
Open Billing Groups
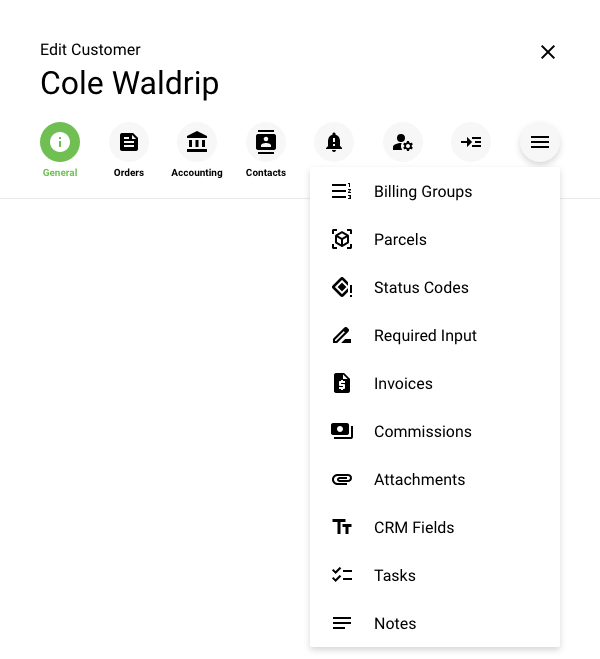click(x=423, y=192)
